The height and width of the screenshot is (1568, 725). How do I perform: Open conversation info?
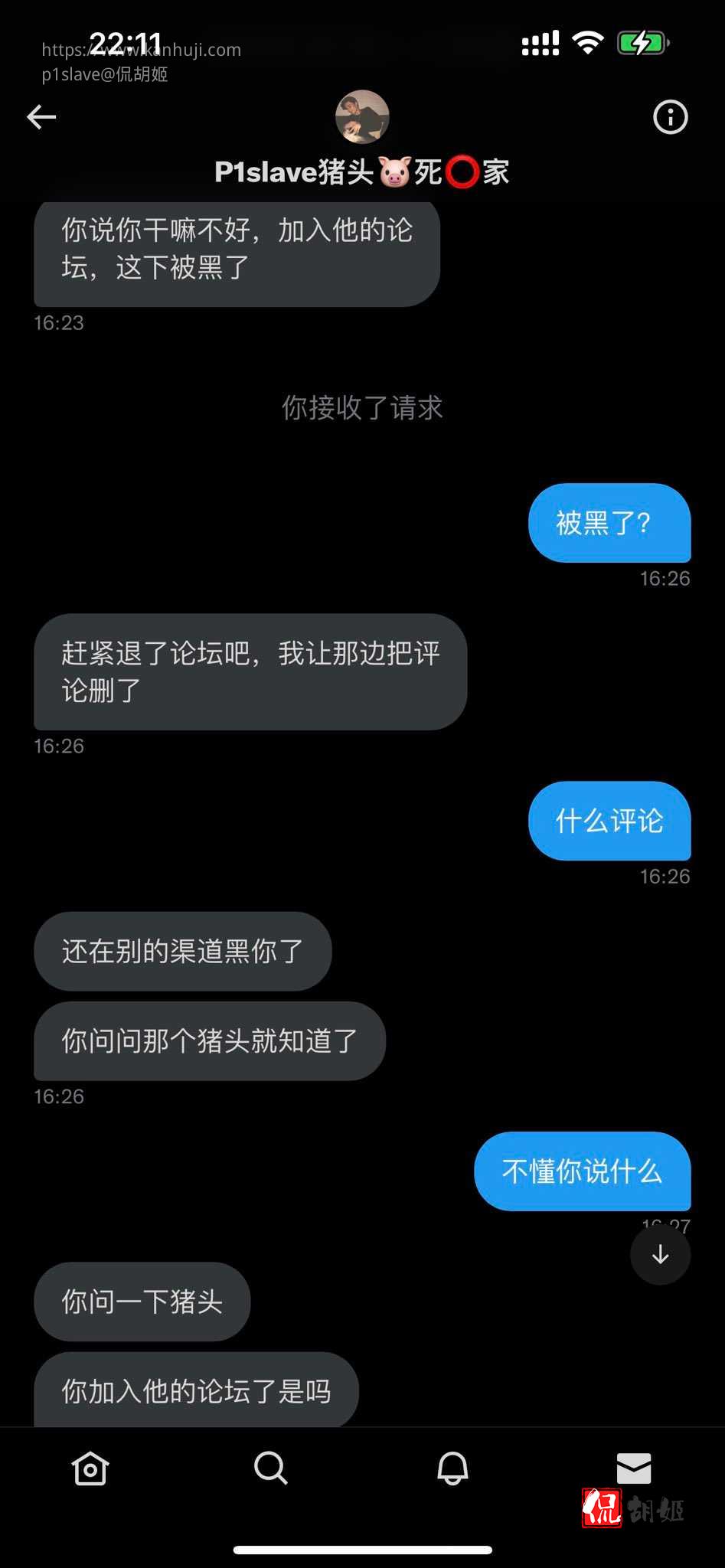[x=670, y=117]
